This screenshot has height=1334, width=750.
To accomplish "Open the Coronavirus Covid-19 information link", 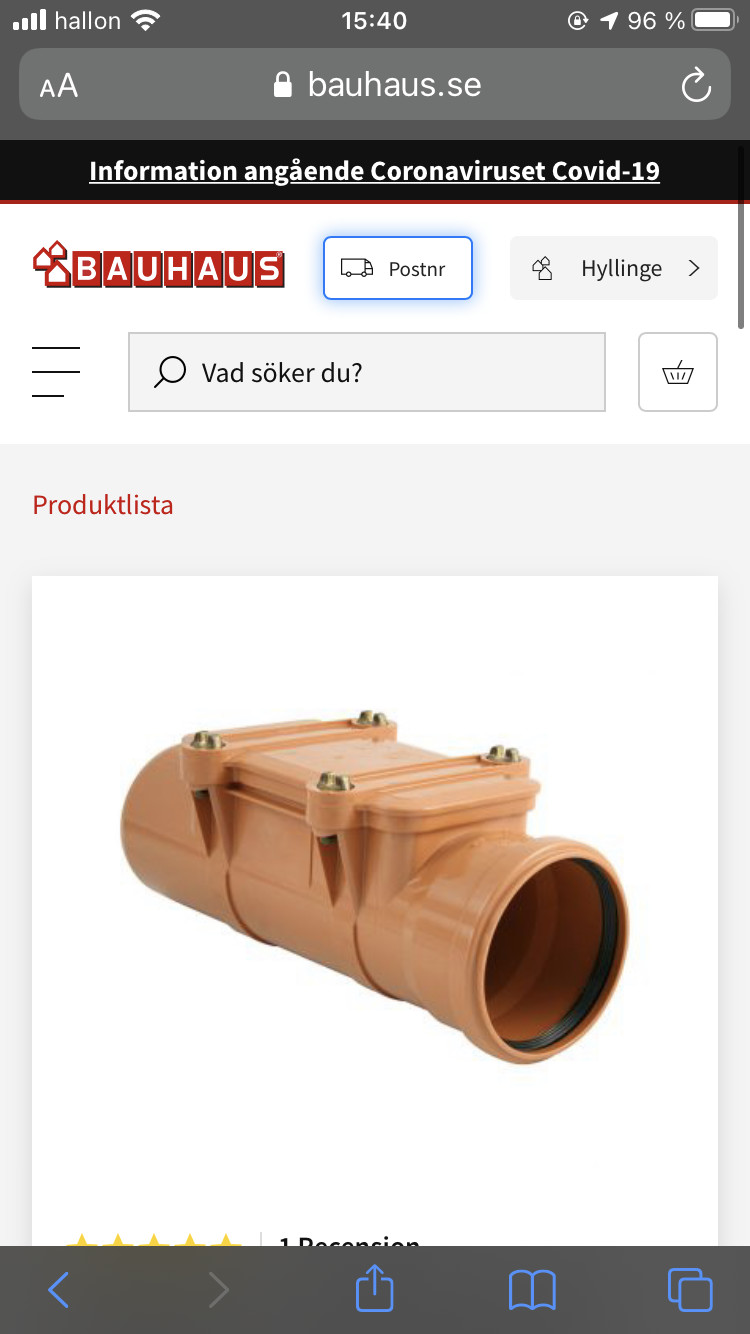I will pyautogui.click(x=374, y=171).
